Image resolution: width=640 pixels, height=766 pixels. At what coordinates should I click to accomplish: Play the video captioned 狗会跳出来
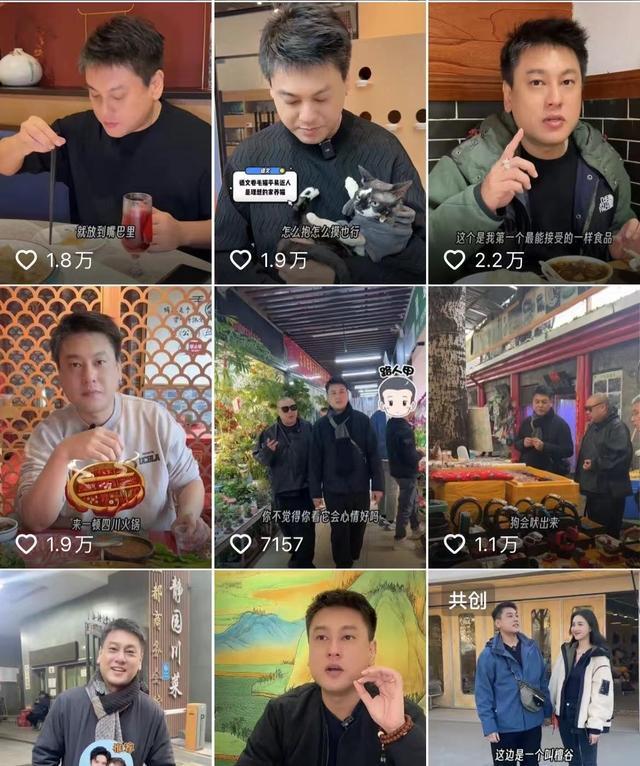534,425
